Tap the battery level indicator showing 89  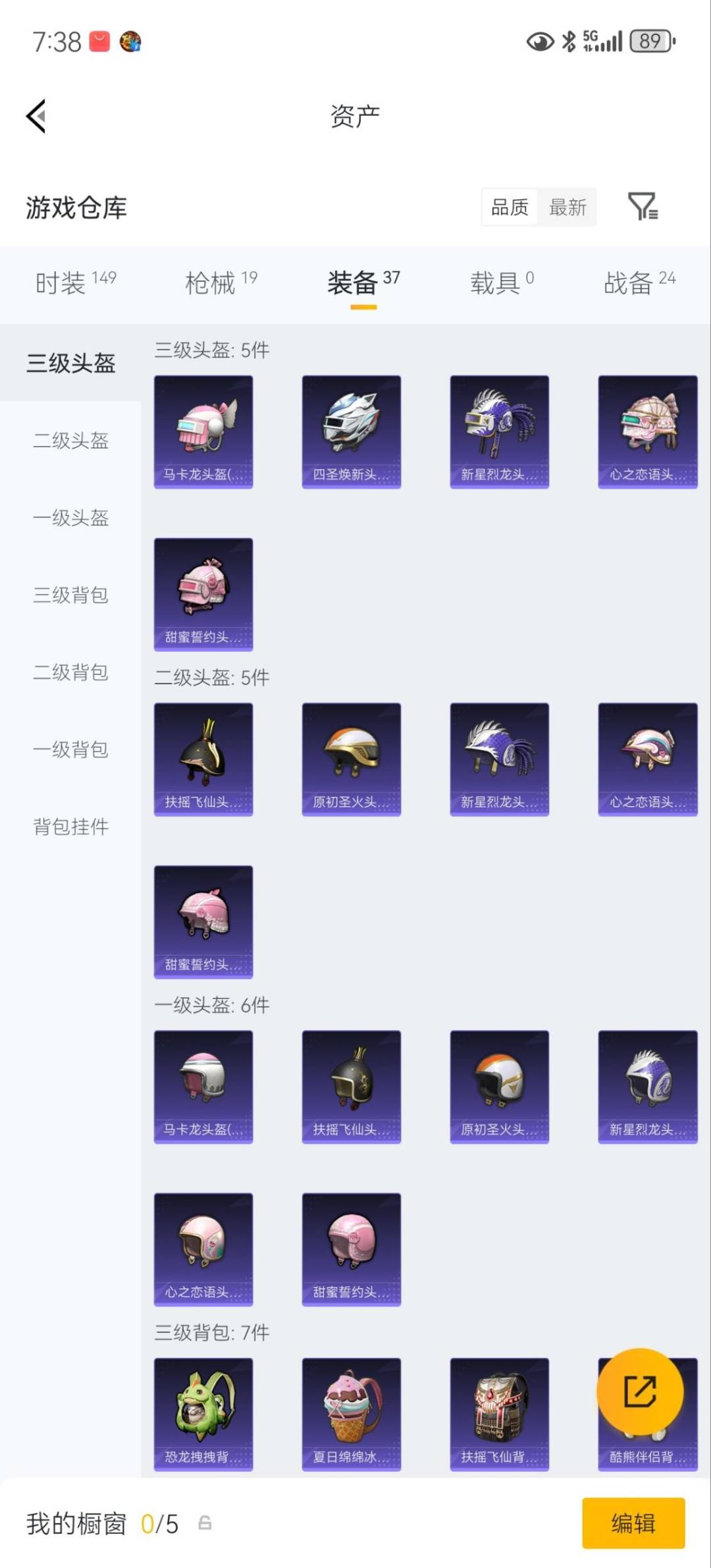coord(650,42)
